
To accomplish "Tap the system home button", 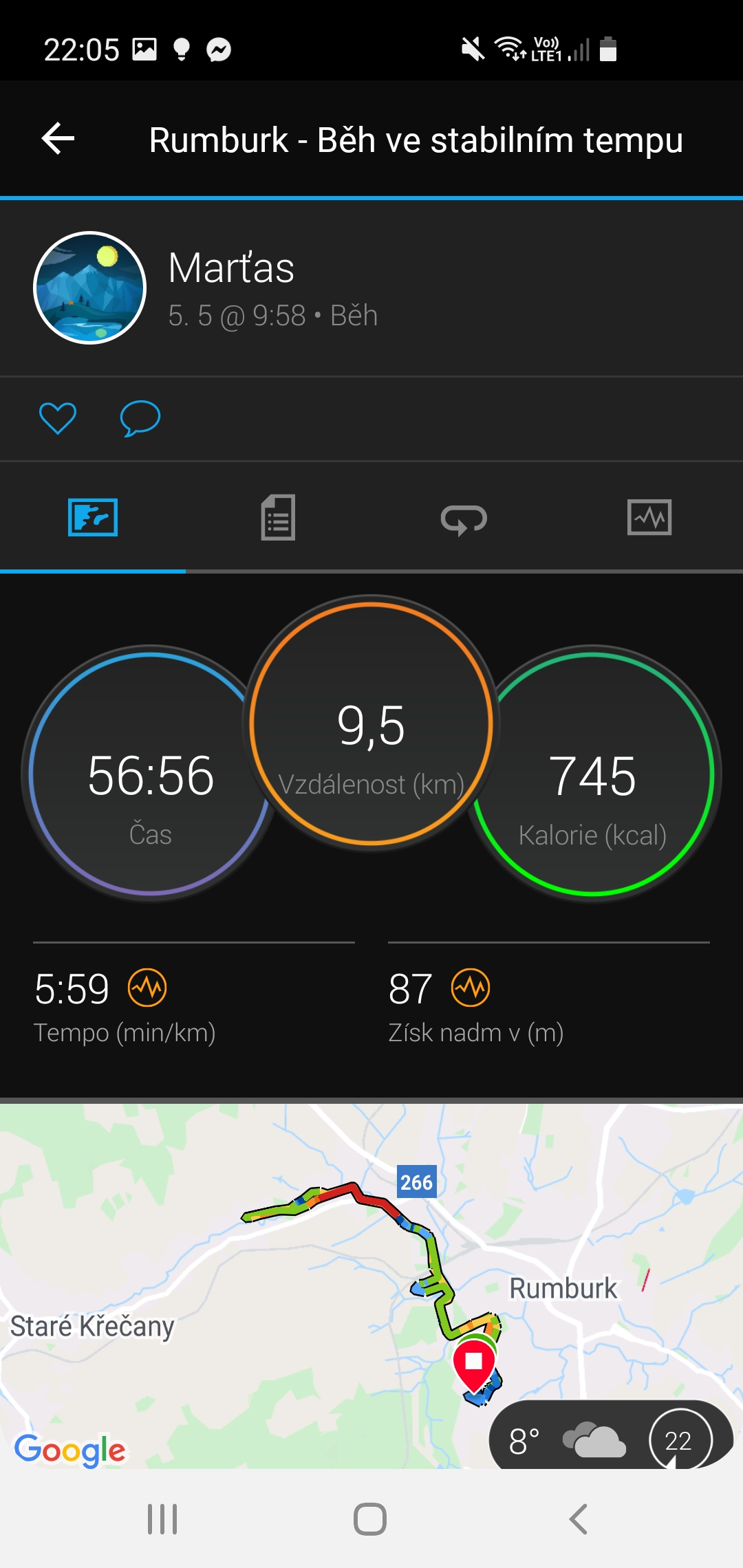I will coord(370,1519).
